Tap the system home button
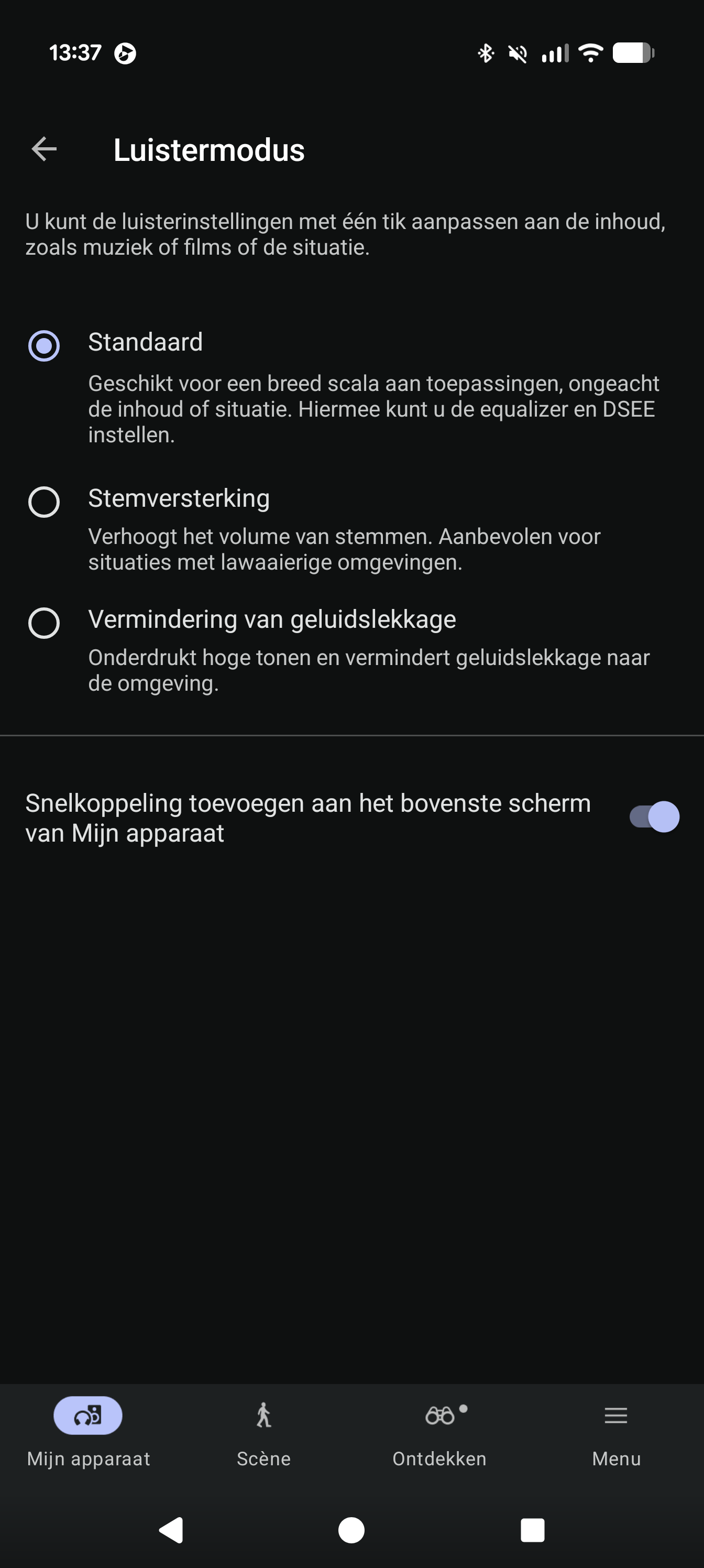 click(351, 1530)
